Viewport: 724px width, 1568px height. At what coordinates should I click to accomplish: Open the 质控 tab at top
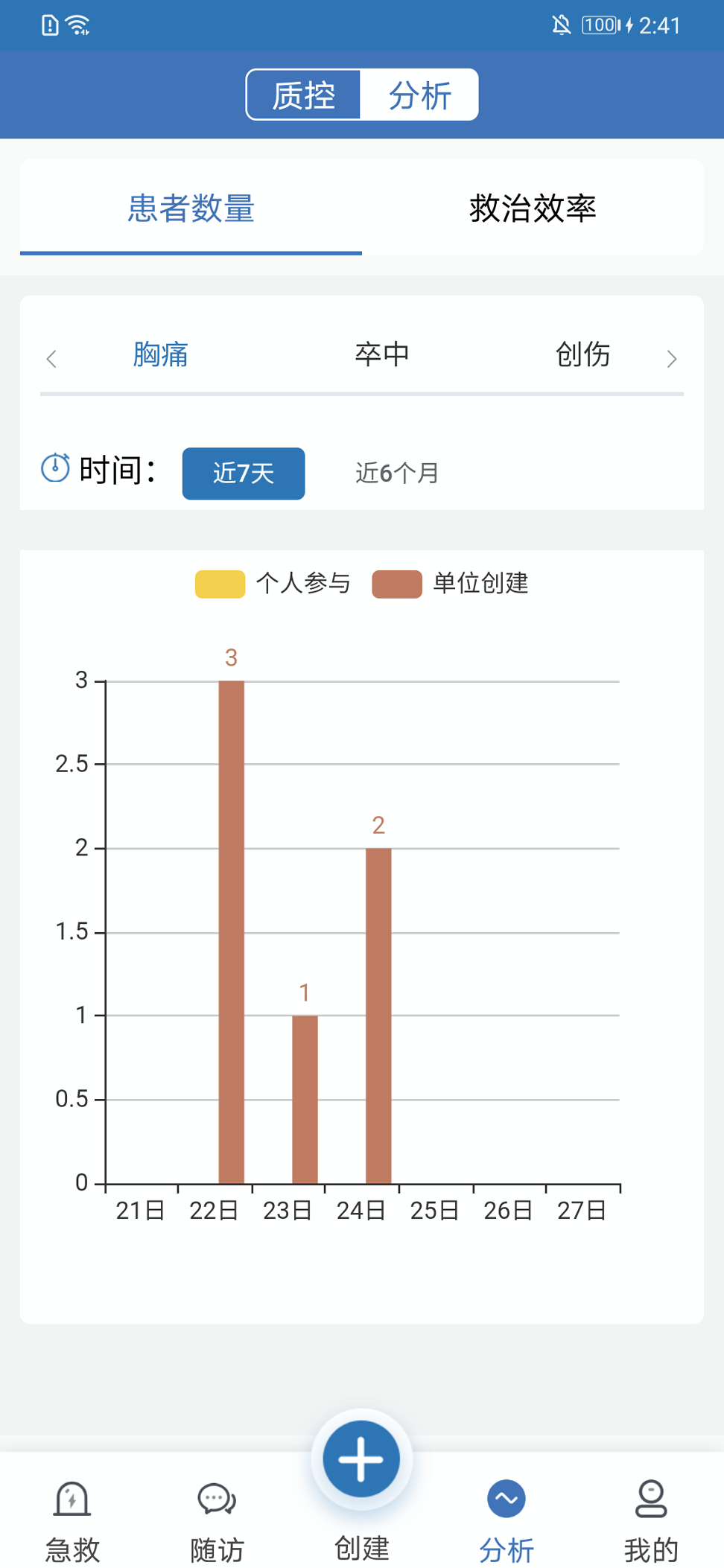coord(303,95)
